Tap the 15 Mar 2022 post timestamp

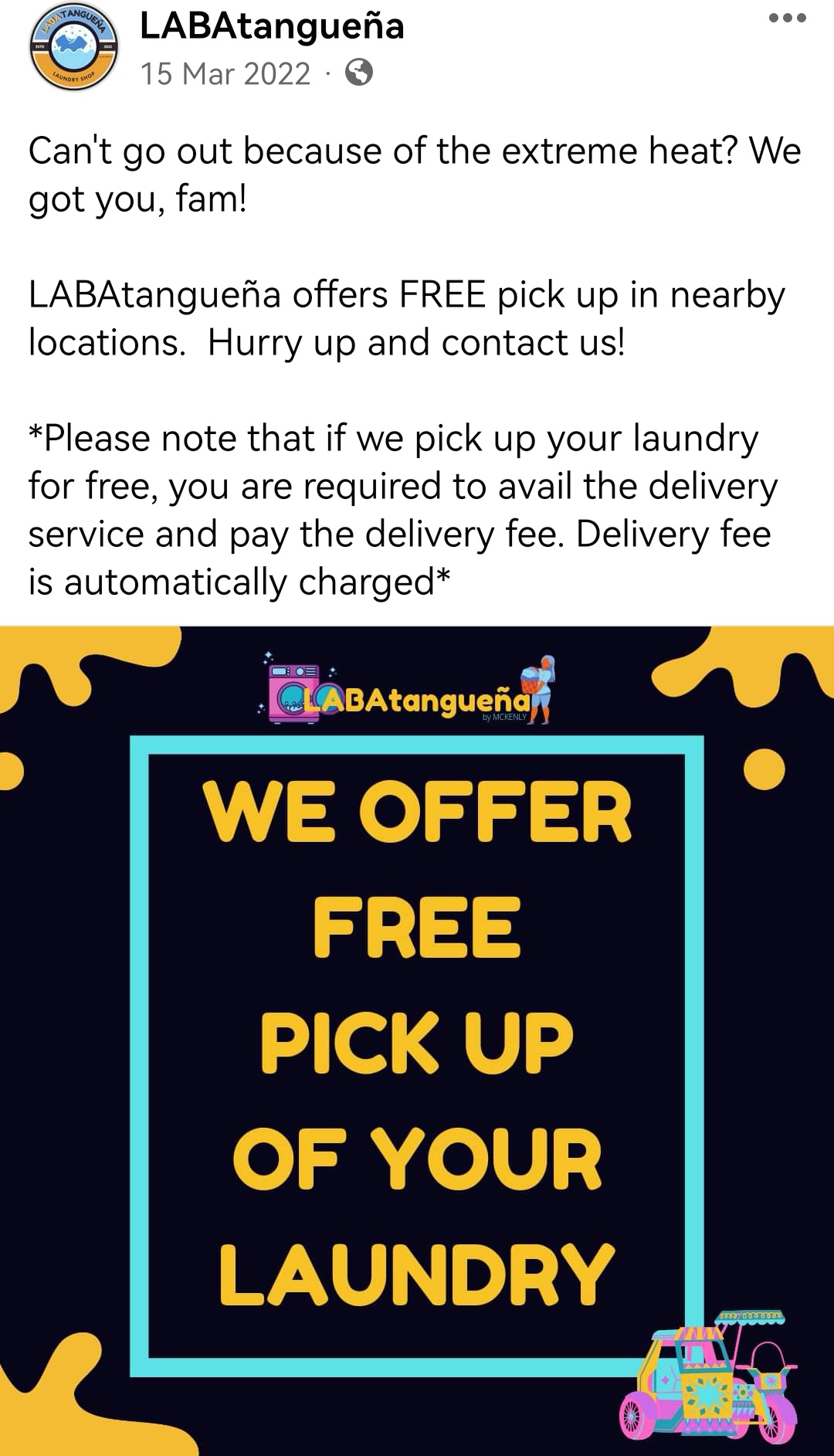[x=225, y=74]
